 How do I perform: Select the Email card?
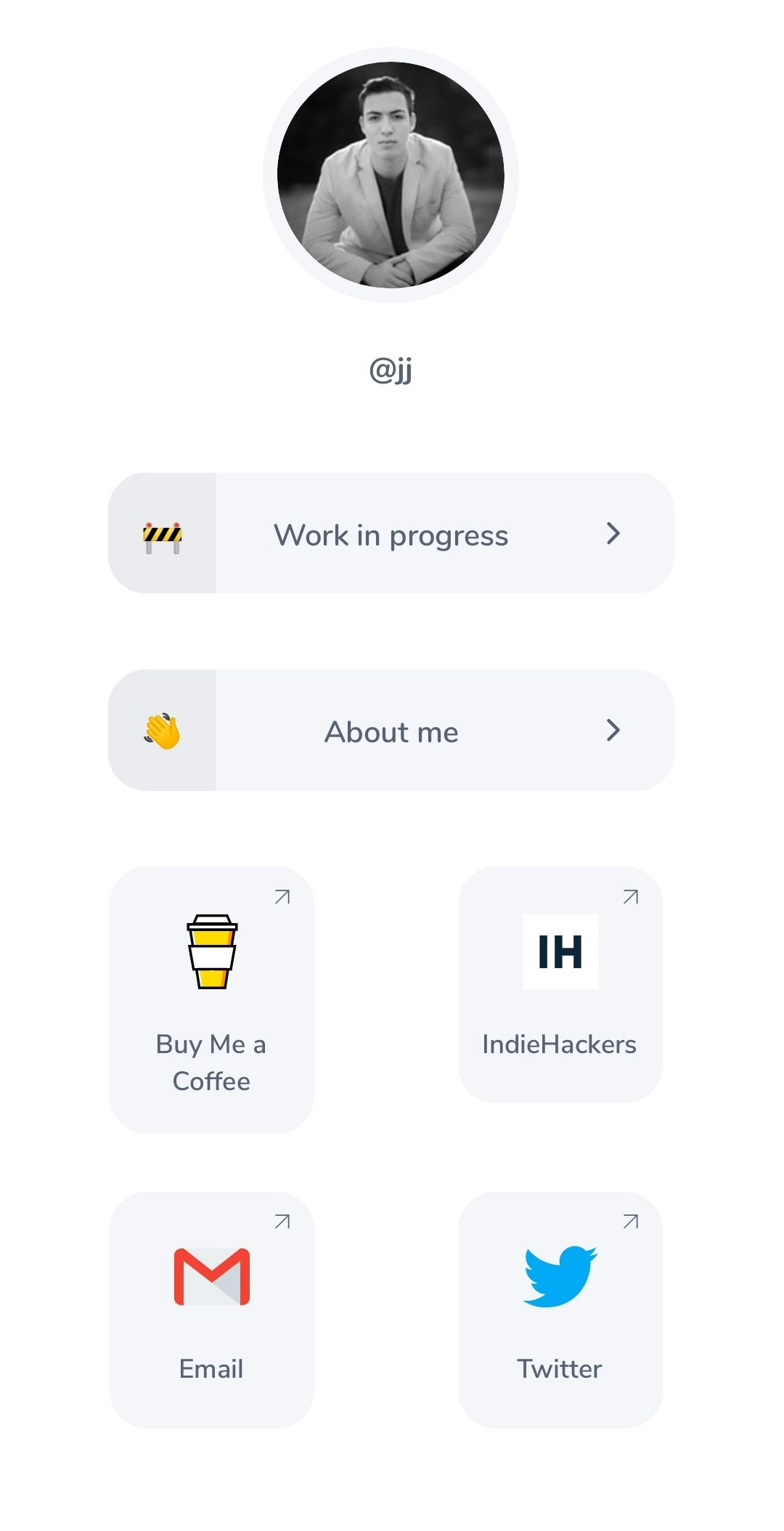coord(211,1309)
